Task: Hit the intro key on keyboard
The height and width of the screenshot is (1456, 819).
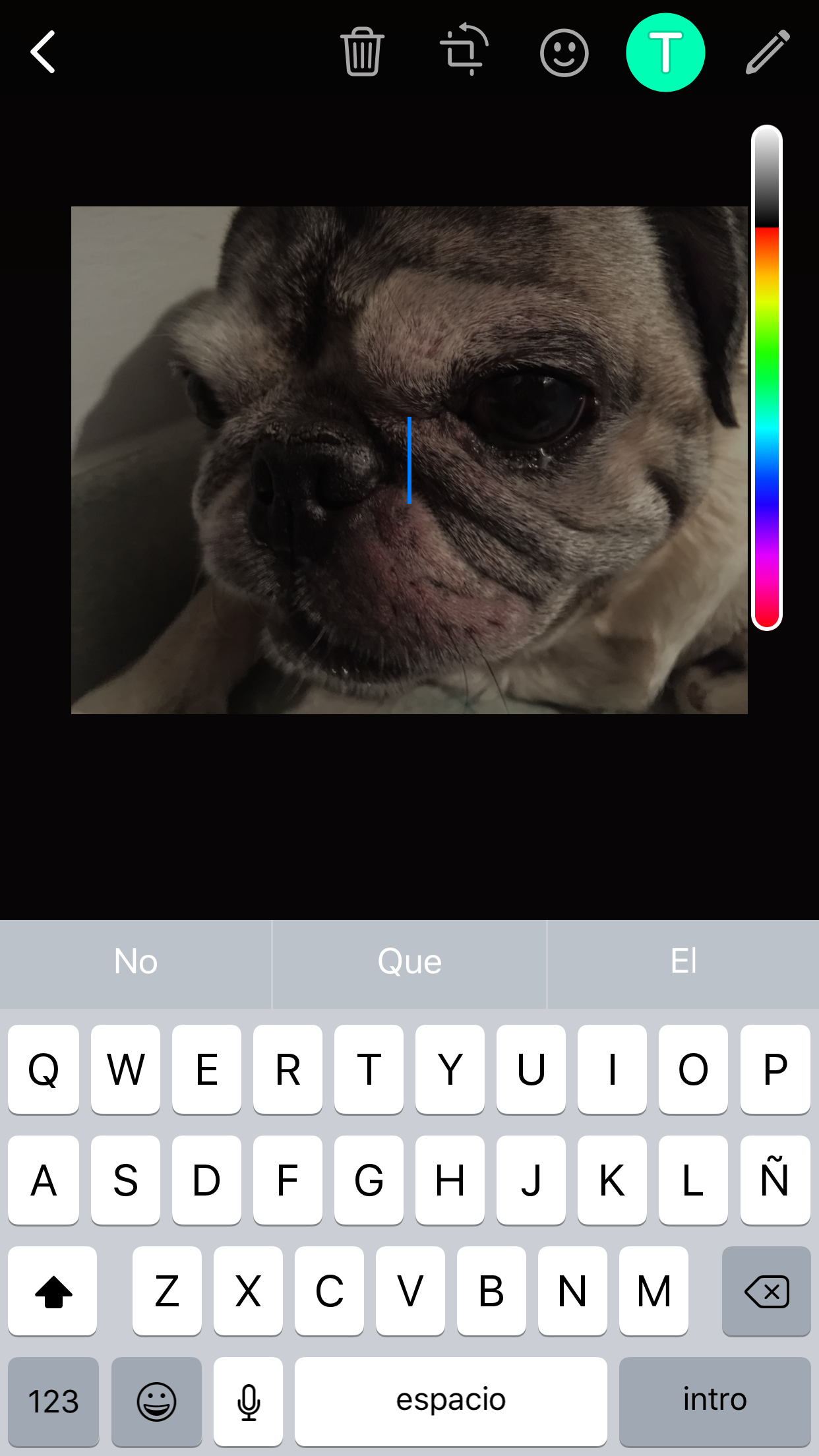Action: pyautogui.click(x=715, y=1401)
